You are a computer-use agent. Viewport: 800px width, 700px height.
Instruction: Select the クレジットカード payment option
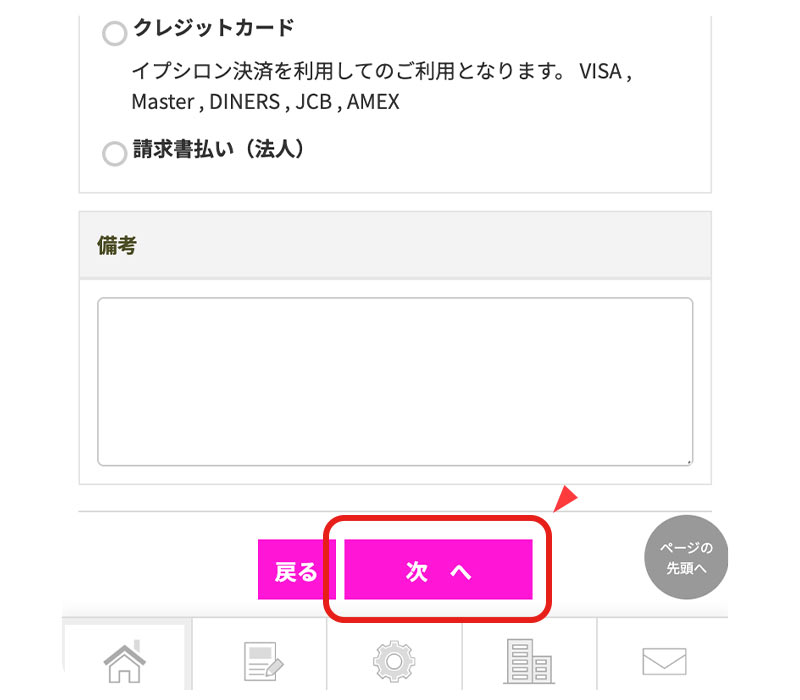pyautogui.click(x=115, y=34)
